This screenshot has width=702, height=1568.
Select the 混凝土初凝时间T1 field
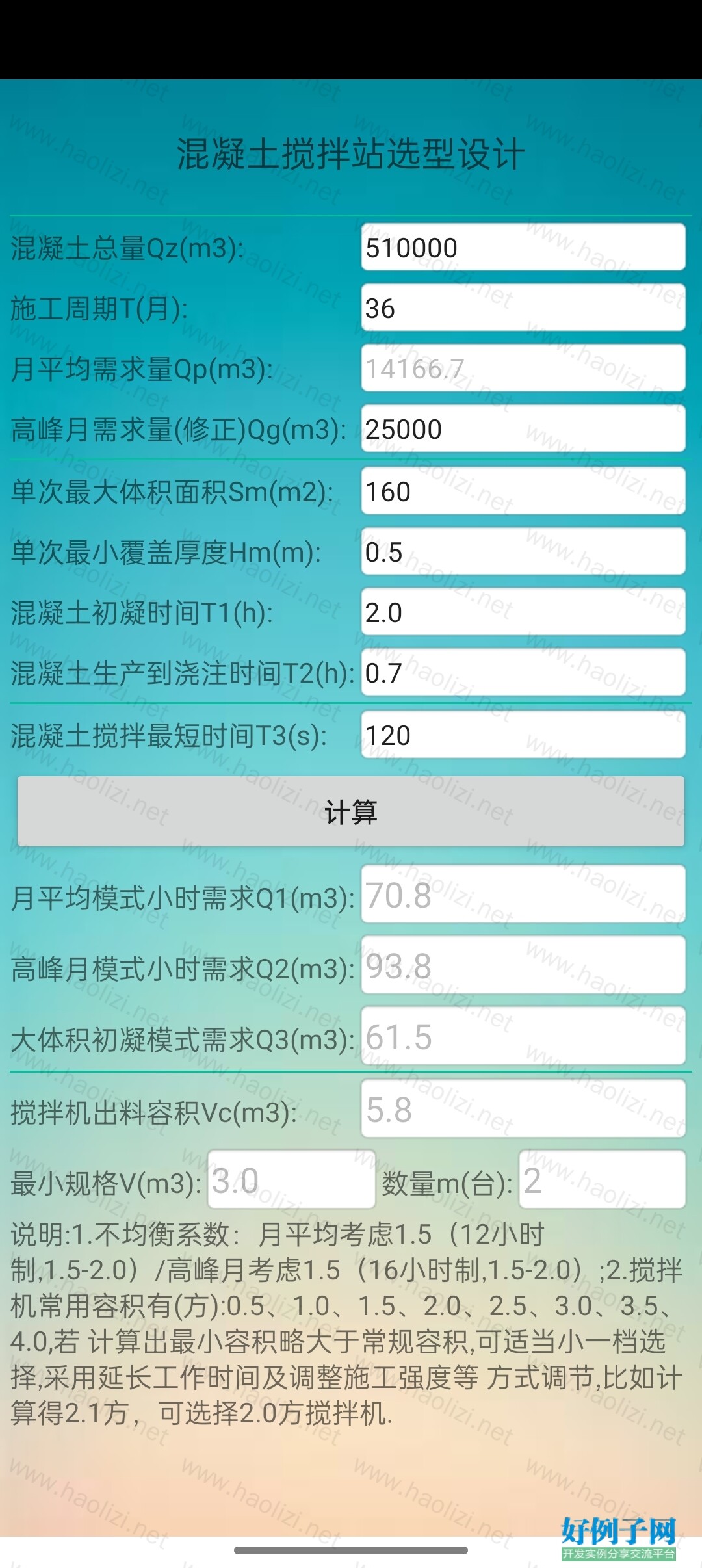click(x=523, y=612)
